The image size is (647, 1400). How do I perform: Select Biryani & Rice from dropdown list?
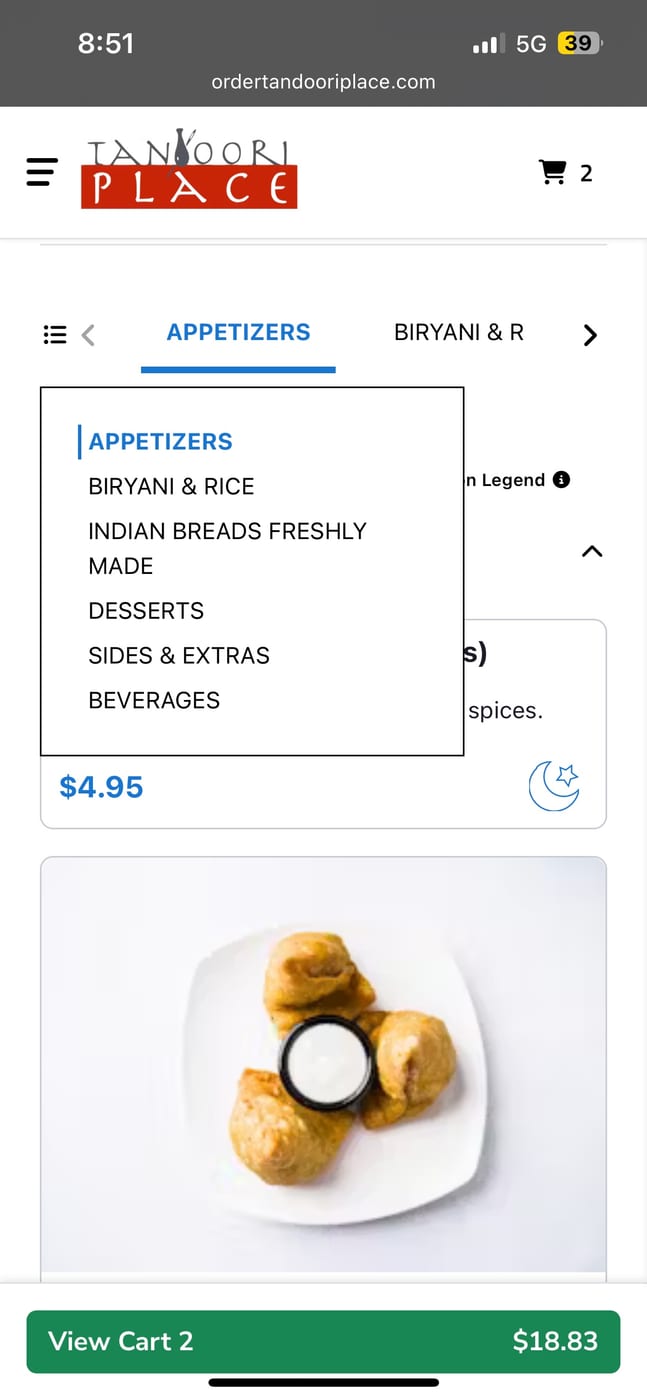tap(171, 486)
